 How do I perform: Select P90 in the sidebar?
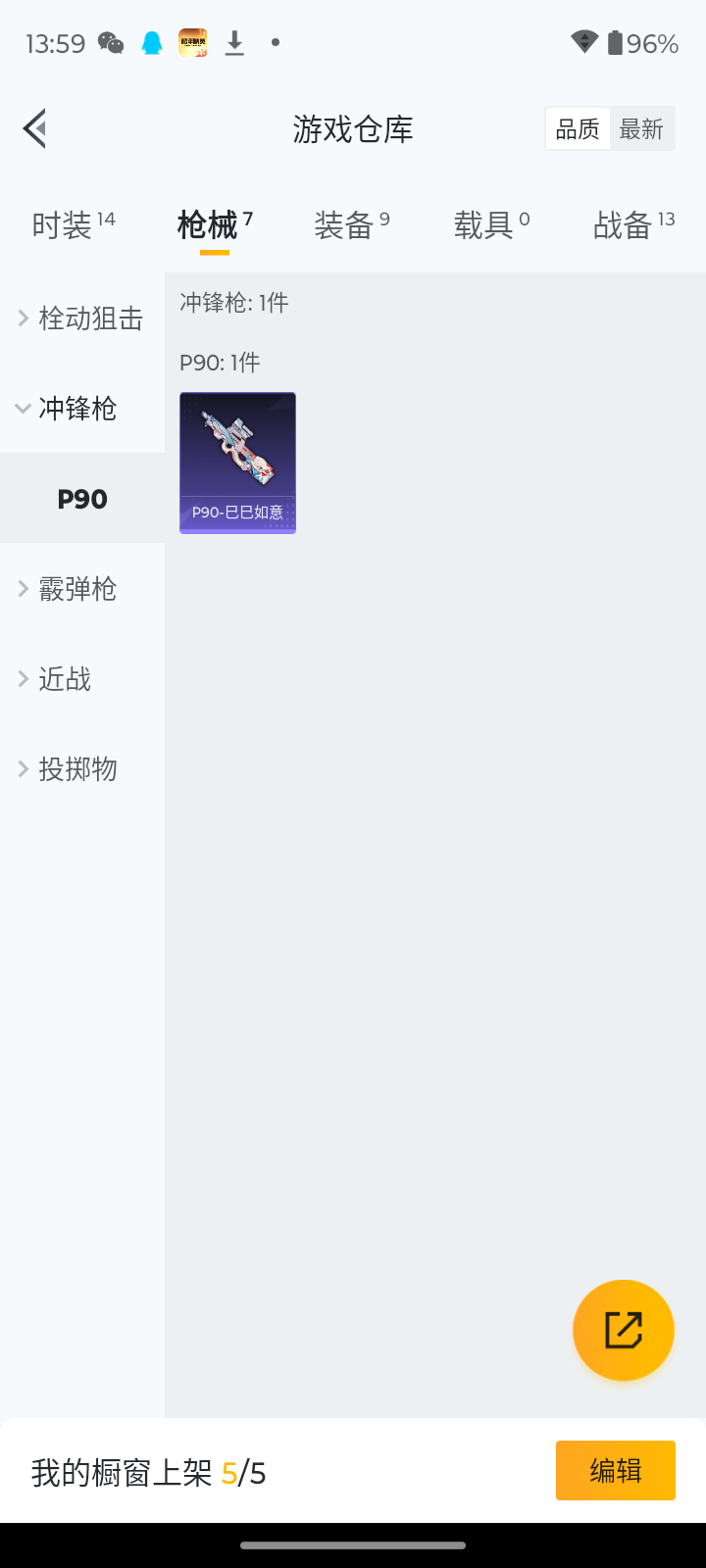[x=82, y=499]
